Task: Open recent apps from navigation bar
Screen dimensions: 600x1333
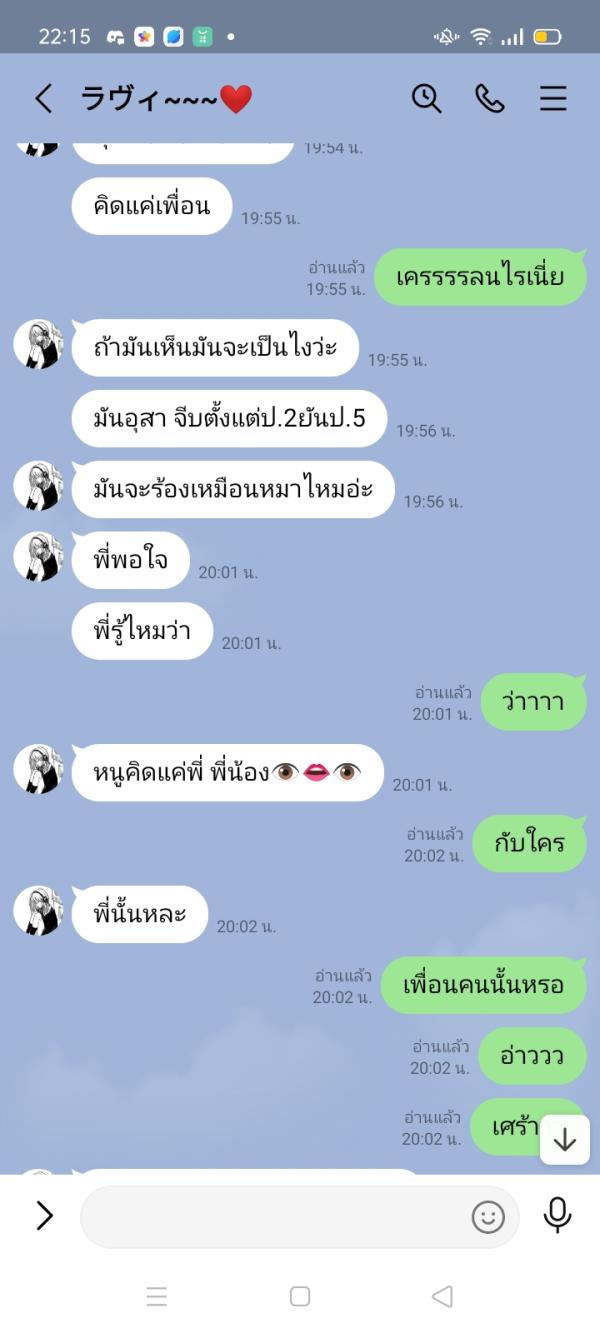Action: coord(157,1296)
